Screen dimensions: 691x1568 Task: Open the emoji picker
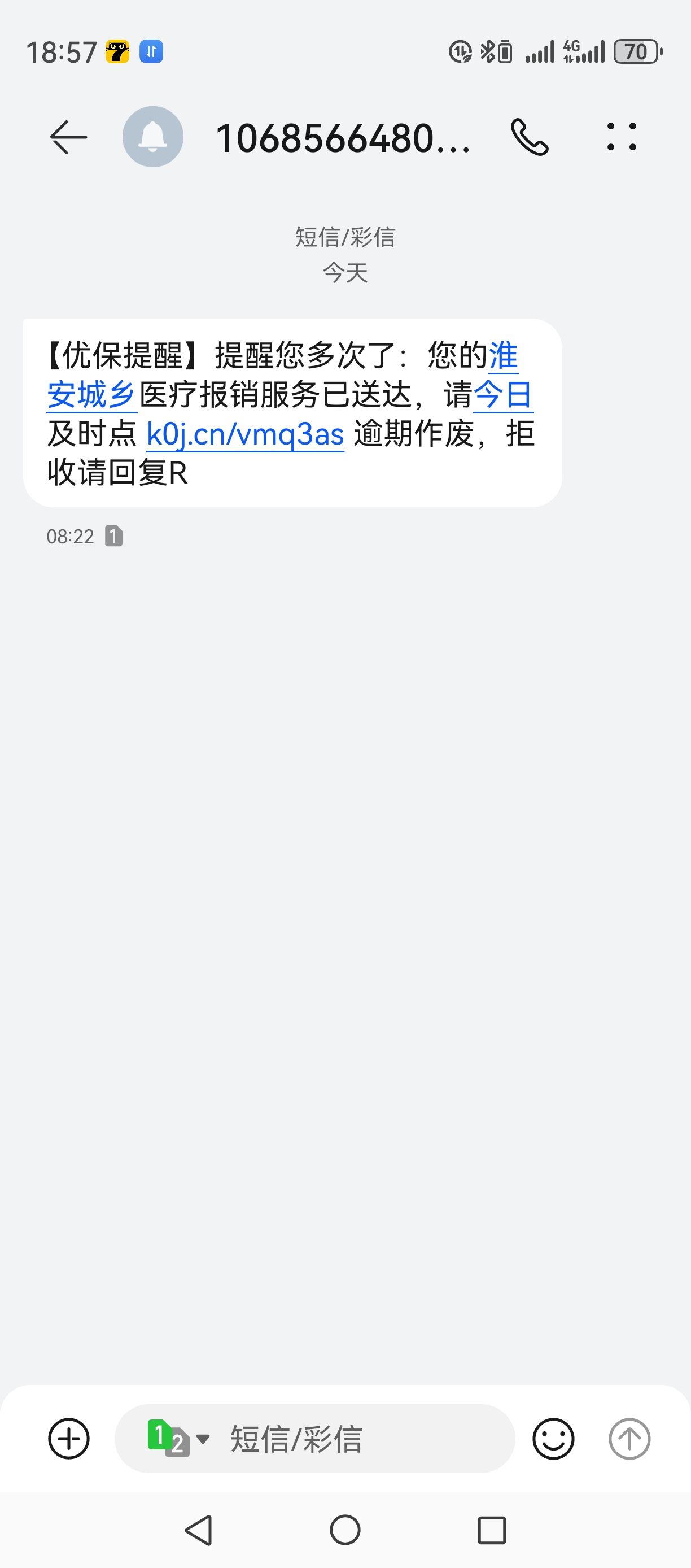click(x=553, y=1438)
